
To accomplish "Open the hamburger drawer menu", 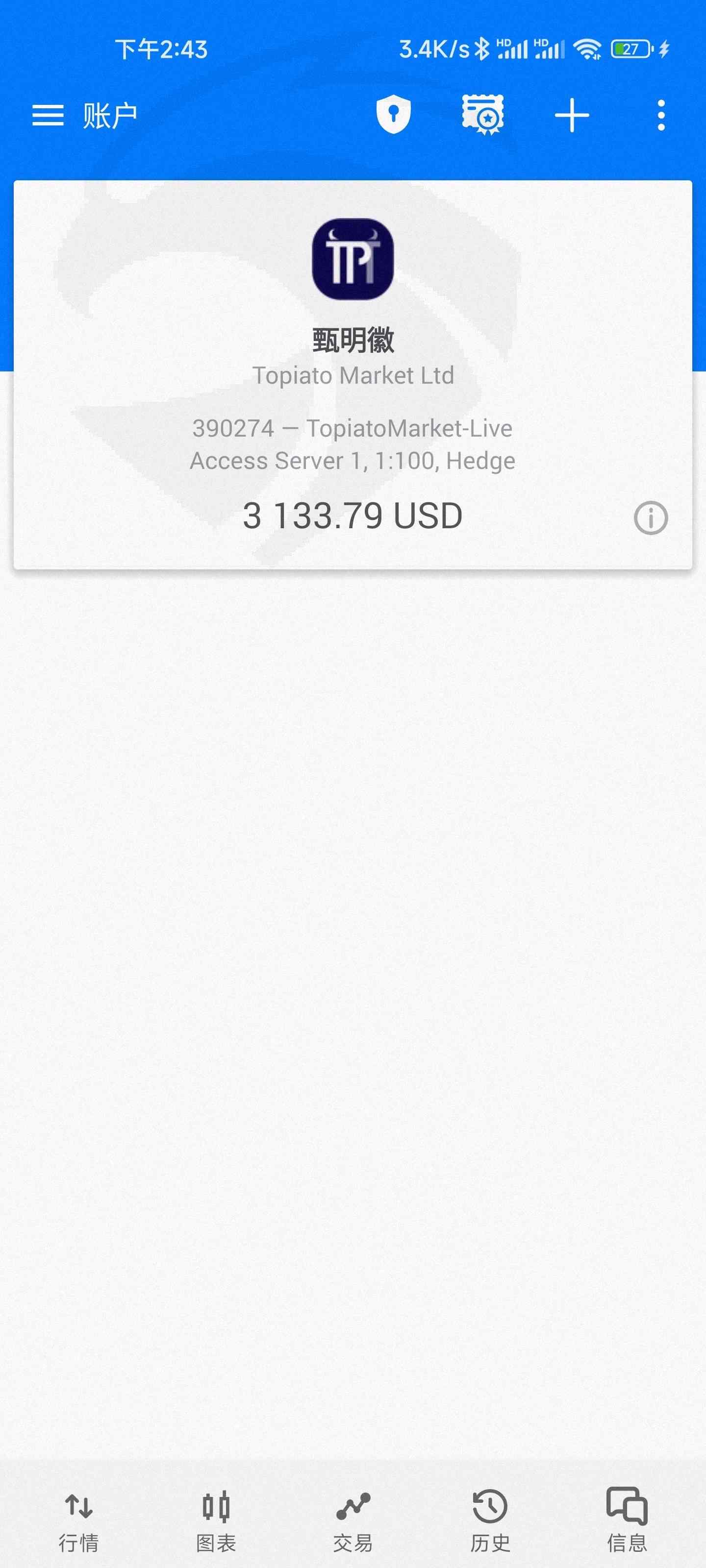I will click(x=48, y=115).
